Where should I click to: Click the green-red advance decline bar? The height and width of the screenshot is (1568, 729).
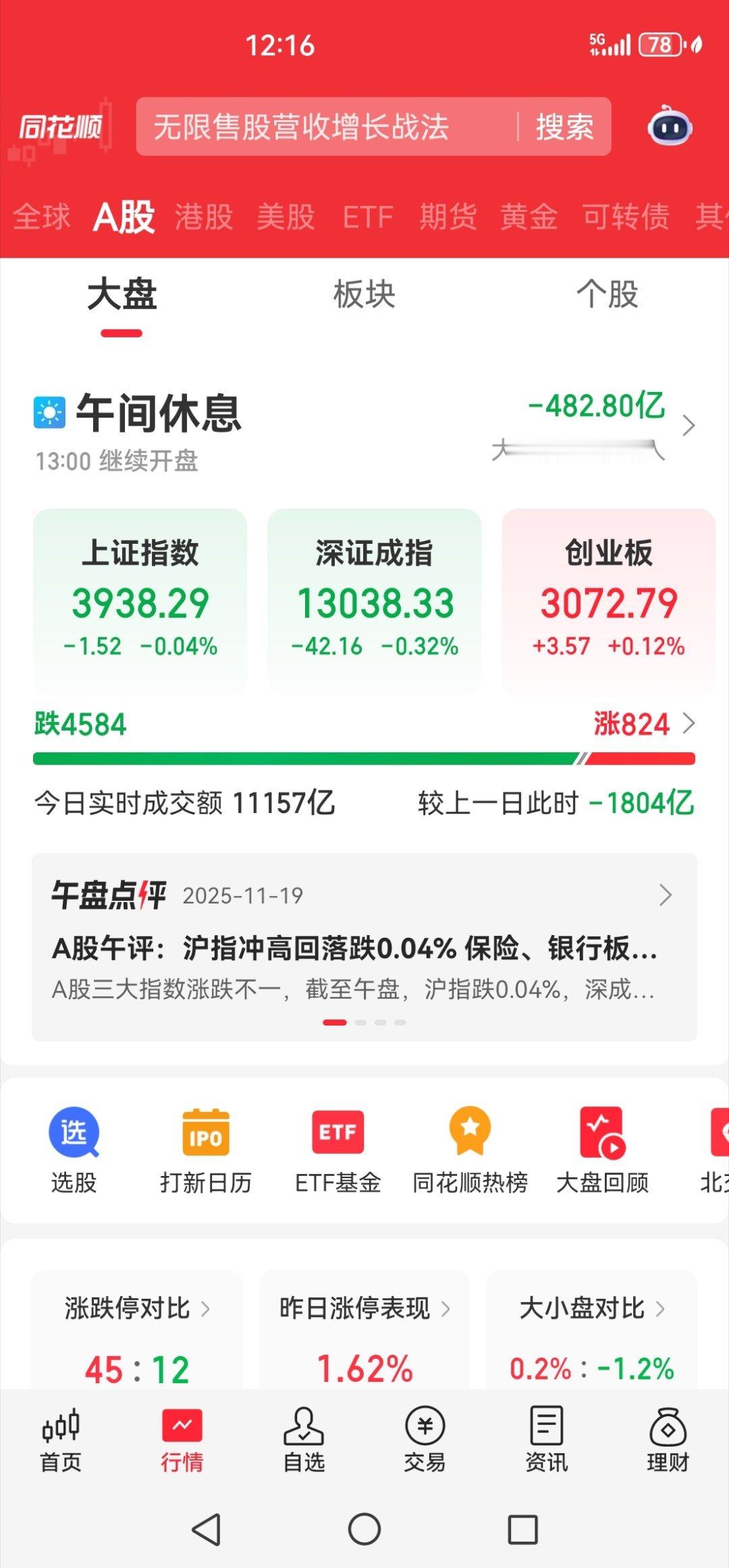(x=364, y=759)
